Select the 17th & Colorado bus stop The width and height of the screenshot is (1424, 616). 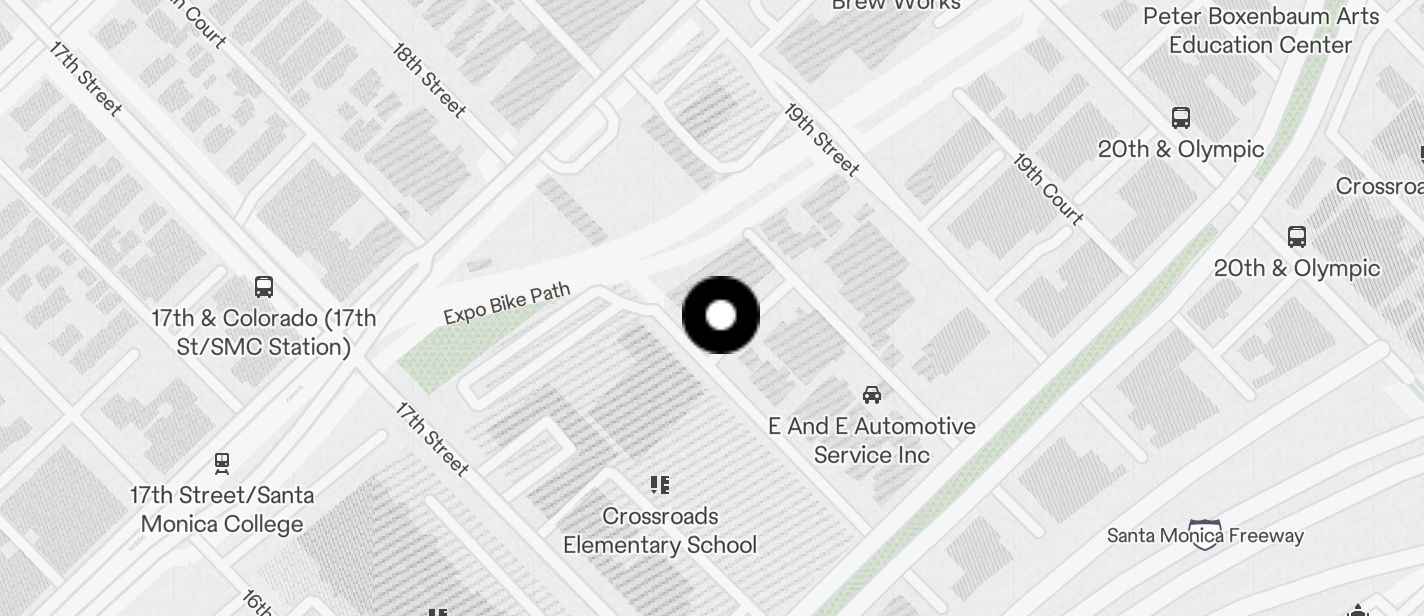coord(264,287)
